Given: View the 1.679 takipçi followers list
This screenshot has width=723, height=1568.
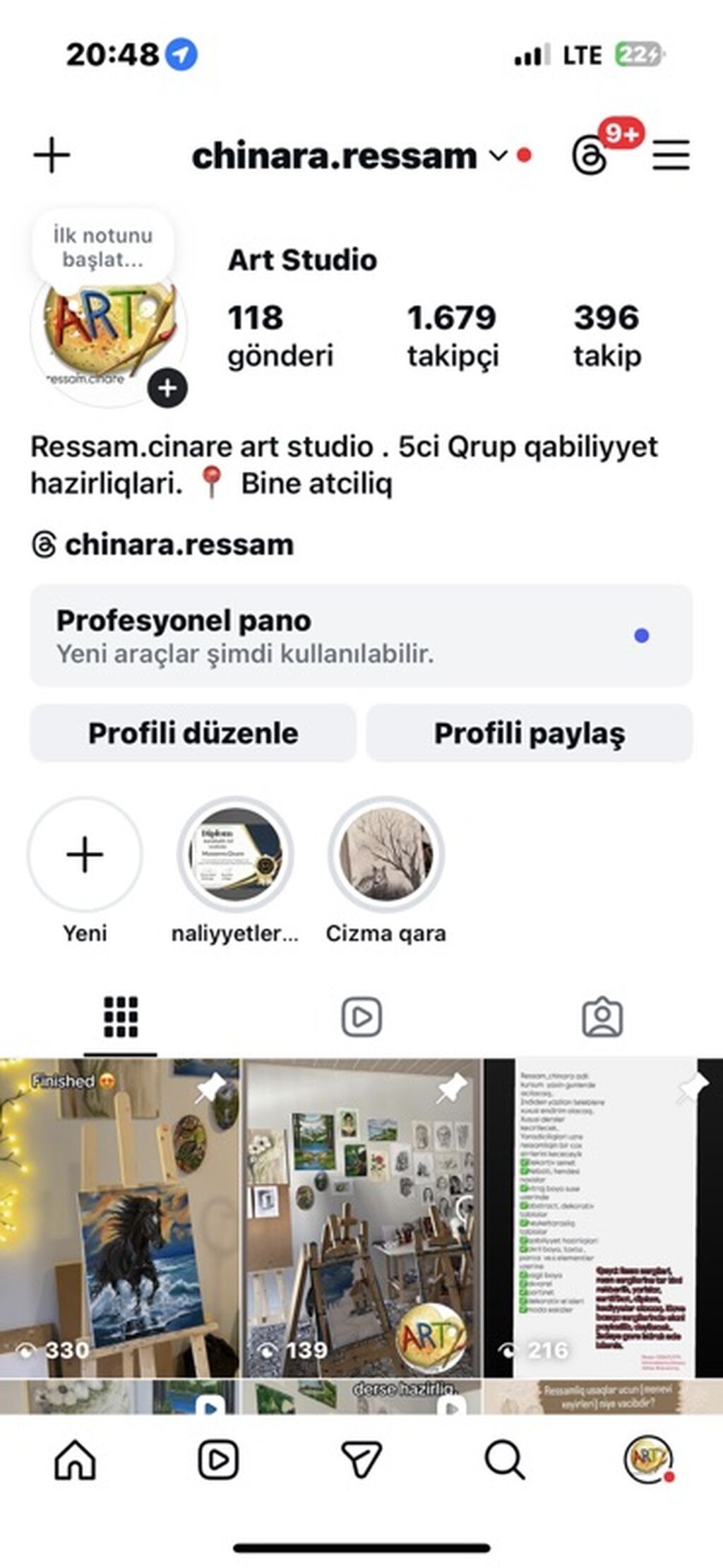Looking at the screenshot, I should tap(452, 336).
